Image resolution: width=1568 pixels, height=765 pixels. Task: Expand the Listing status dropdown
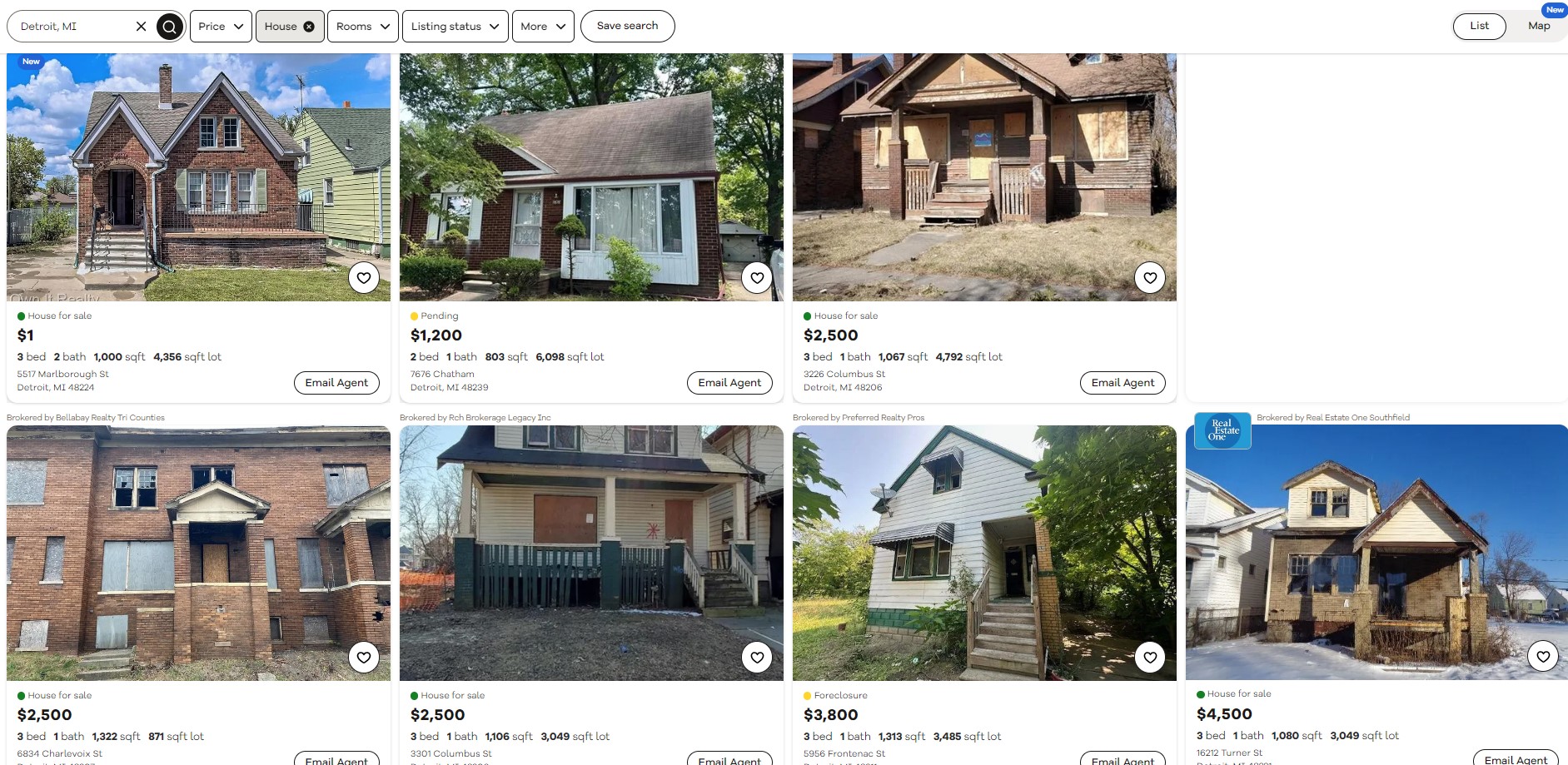455,27
